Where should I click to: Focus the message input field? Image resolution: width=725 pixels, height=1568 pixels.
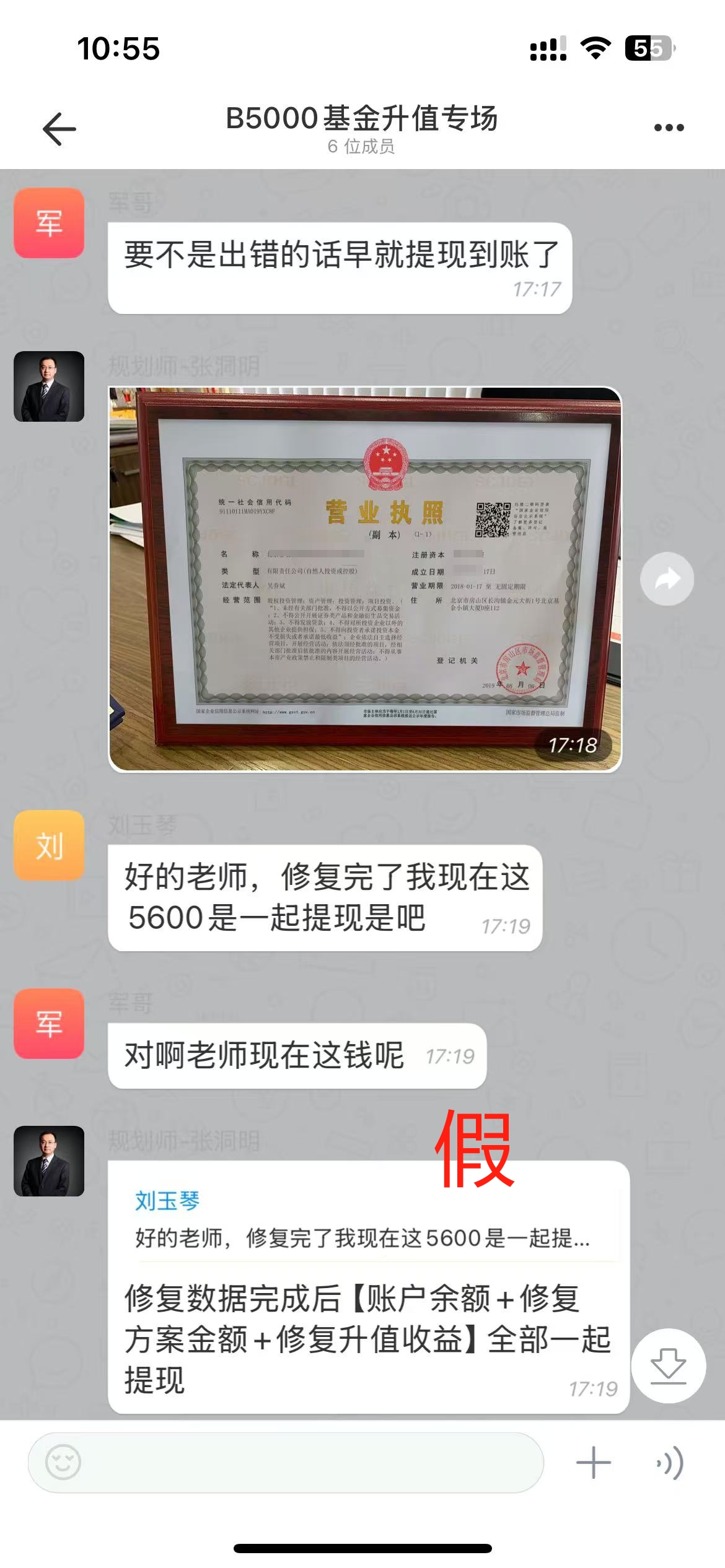[x=310, y=1463]
